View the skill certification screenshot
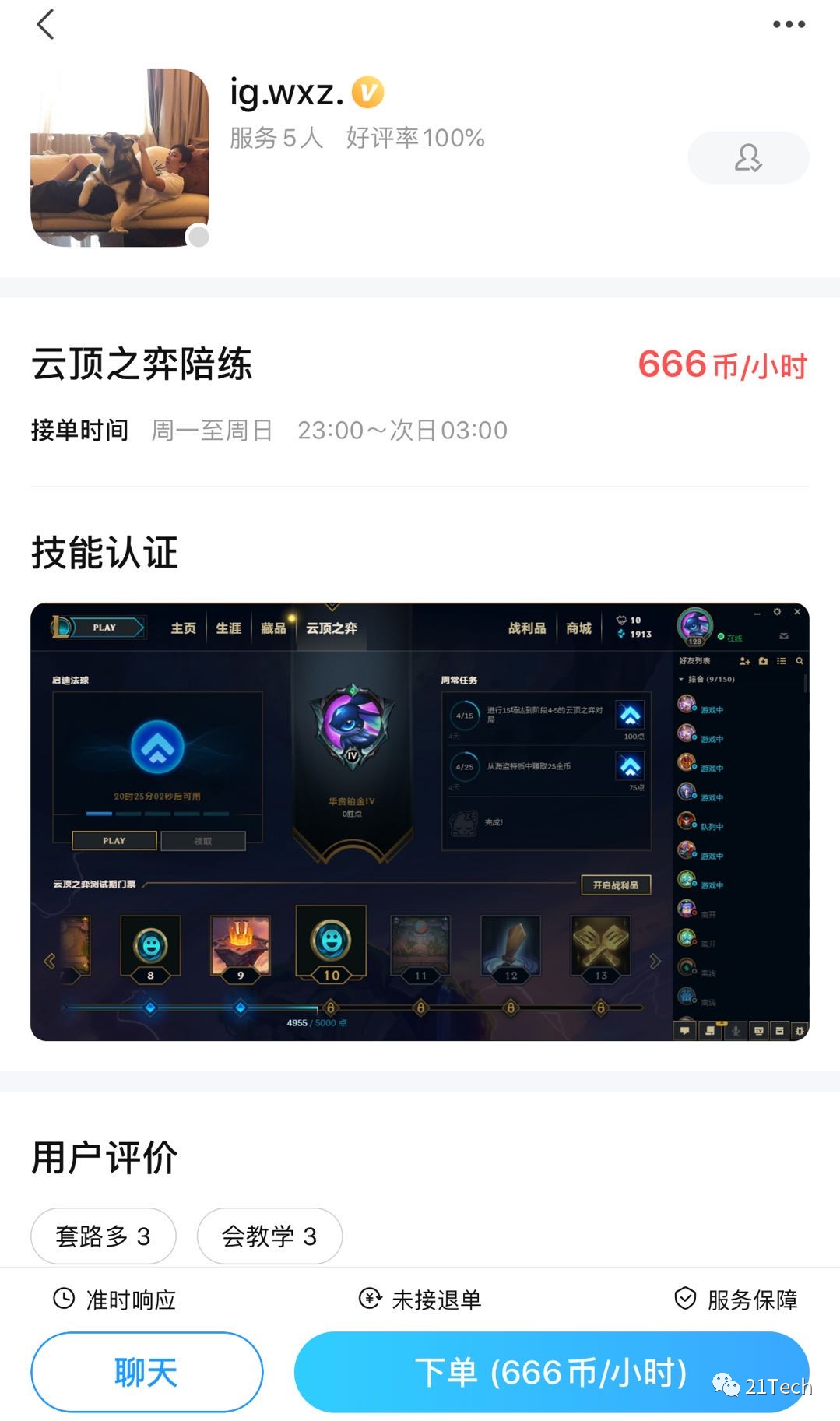This screenshot has width=840, height=1421. [420, 821]
